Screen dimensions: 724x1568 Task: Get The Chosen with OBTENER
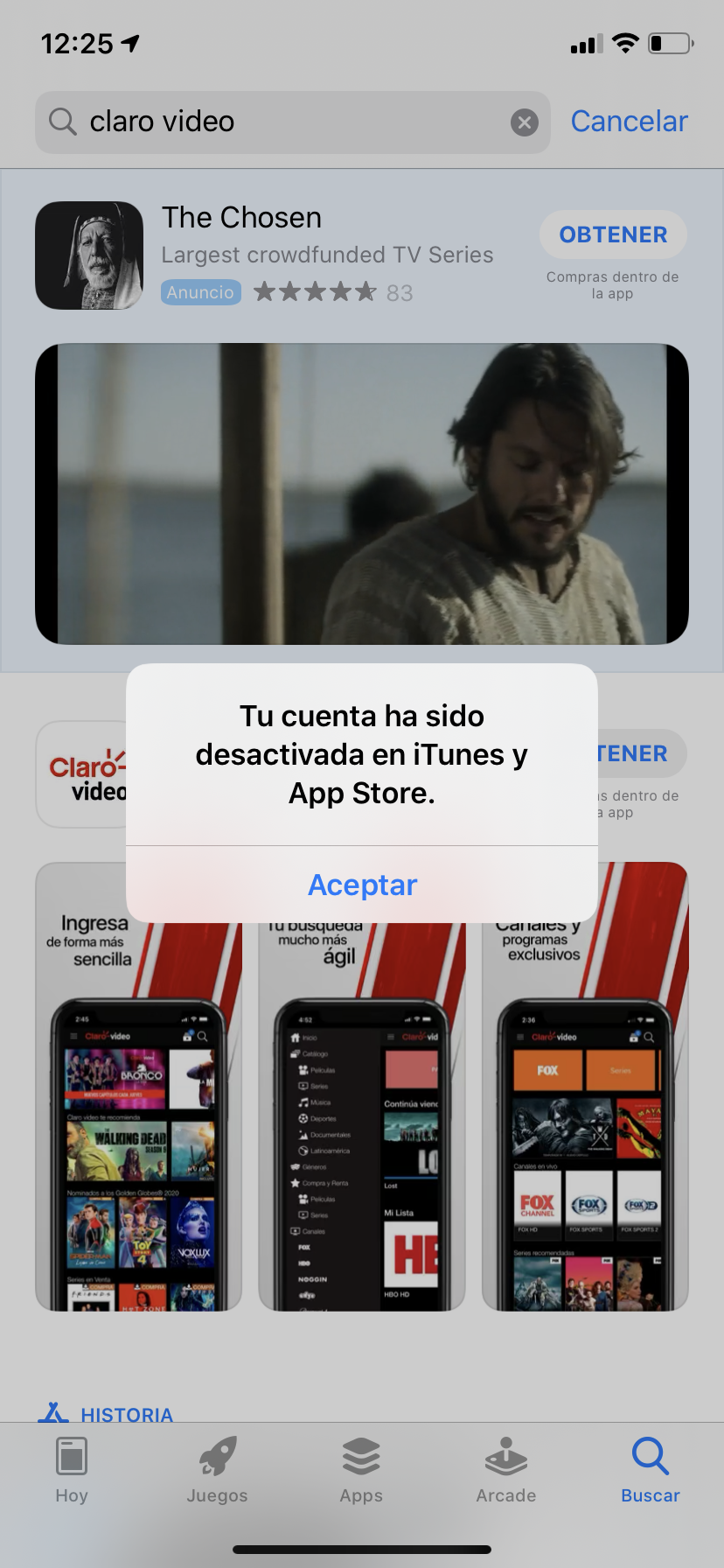point(613,234)
